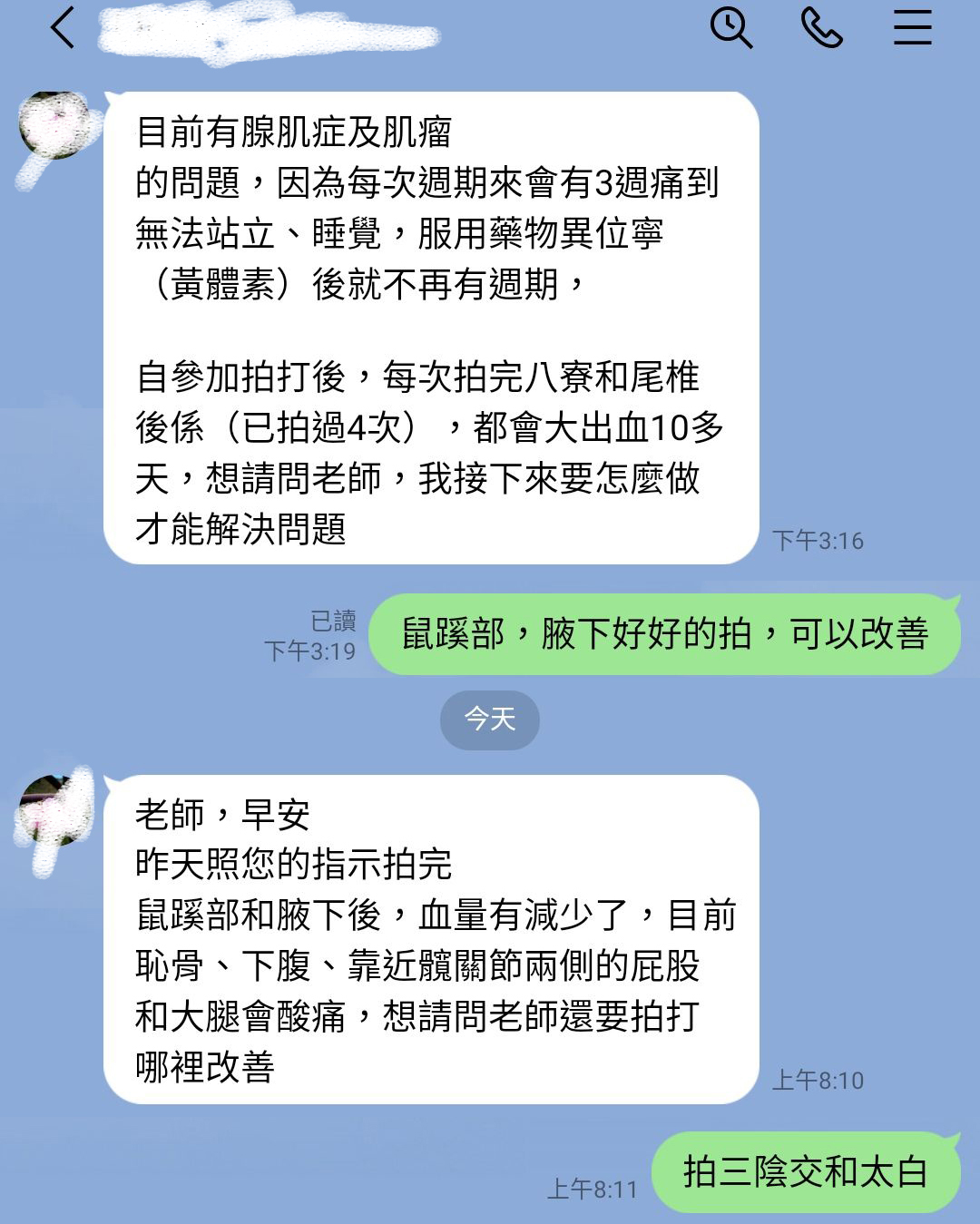The height and width of the screenshot is (1224, 980).
Task: Search within this conversation
Action: [730, 27]
